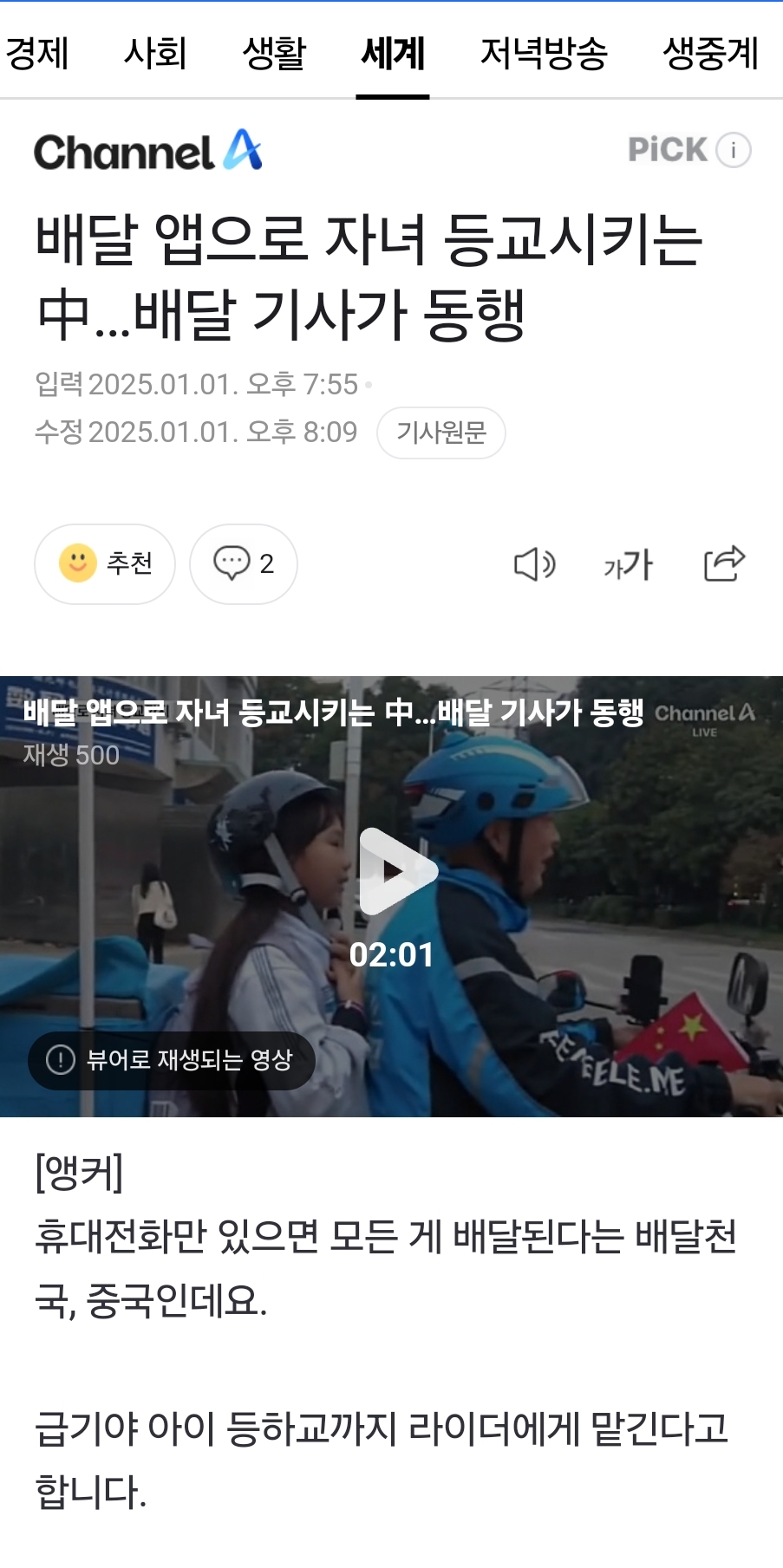Share this article
The width and height of the screenshot is (783, 1568).
pyautogui.click(x=724, y=563)
